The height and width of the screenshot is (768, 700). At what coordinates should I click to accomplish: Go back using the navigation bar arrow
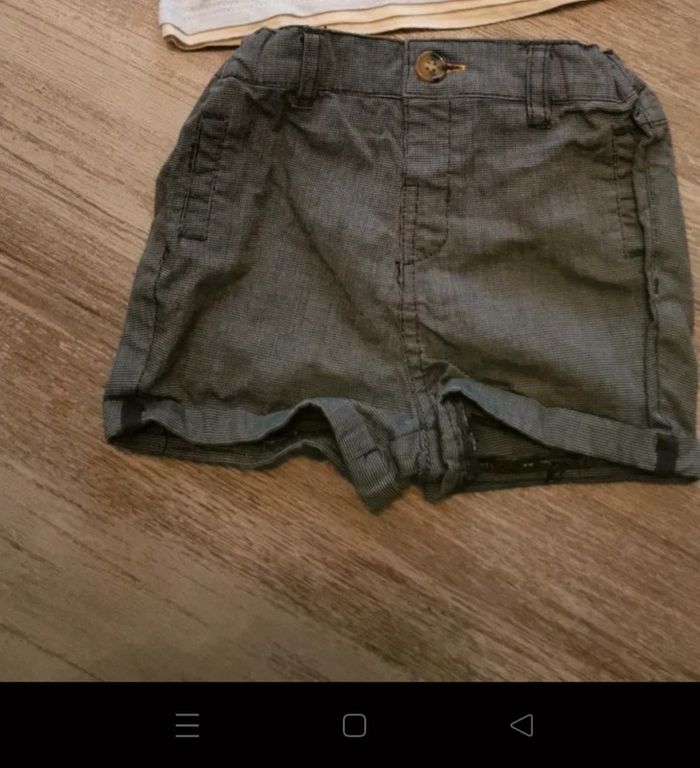(521, 725)
